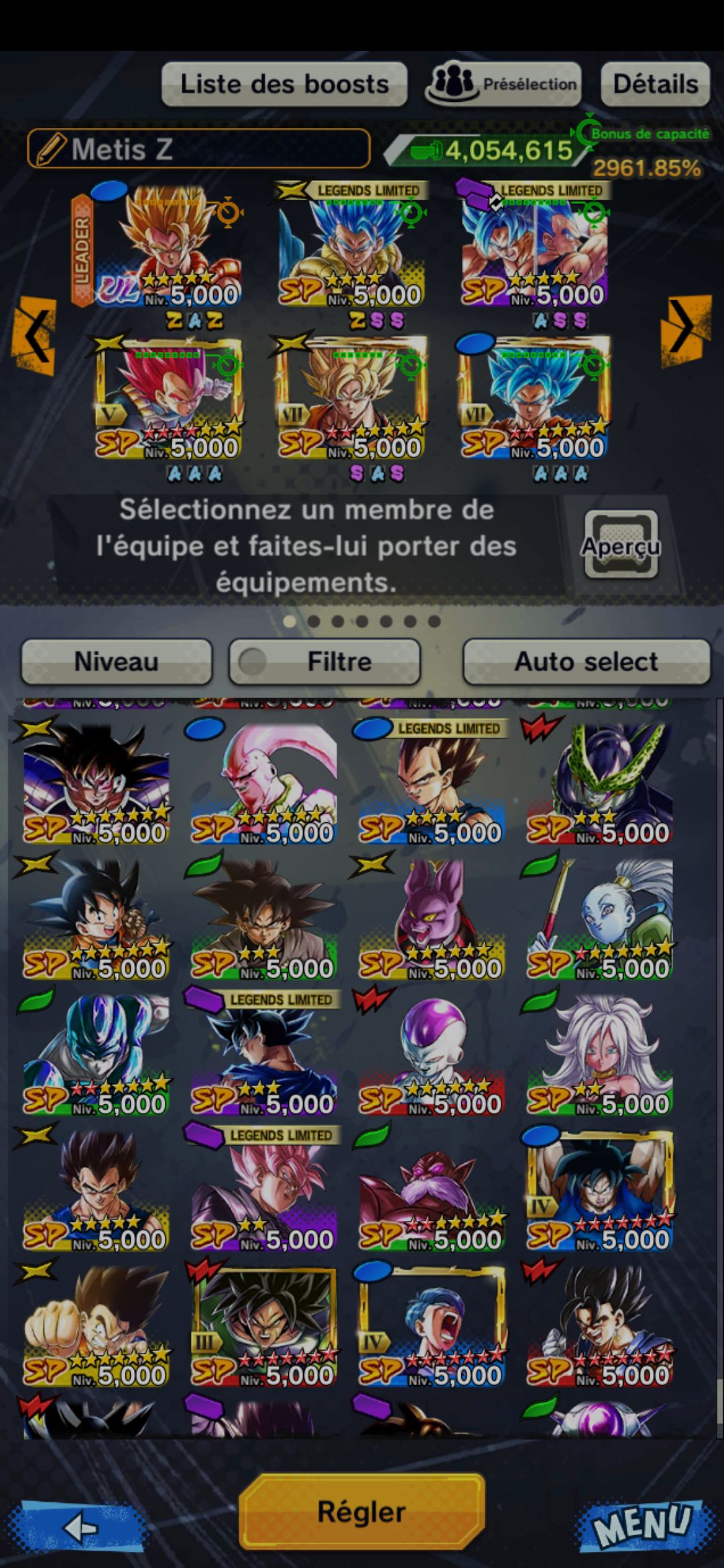Open the Filtre options

(325, 662)
